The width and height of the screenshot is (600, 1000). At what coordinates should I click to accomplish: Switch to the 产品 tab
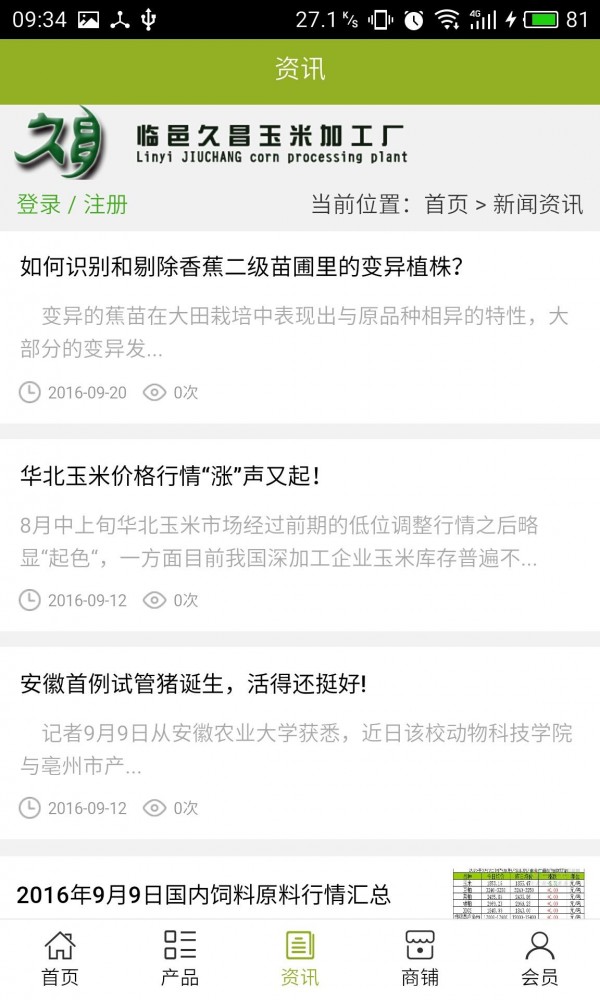click(180, 958)
